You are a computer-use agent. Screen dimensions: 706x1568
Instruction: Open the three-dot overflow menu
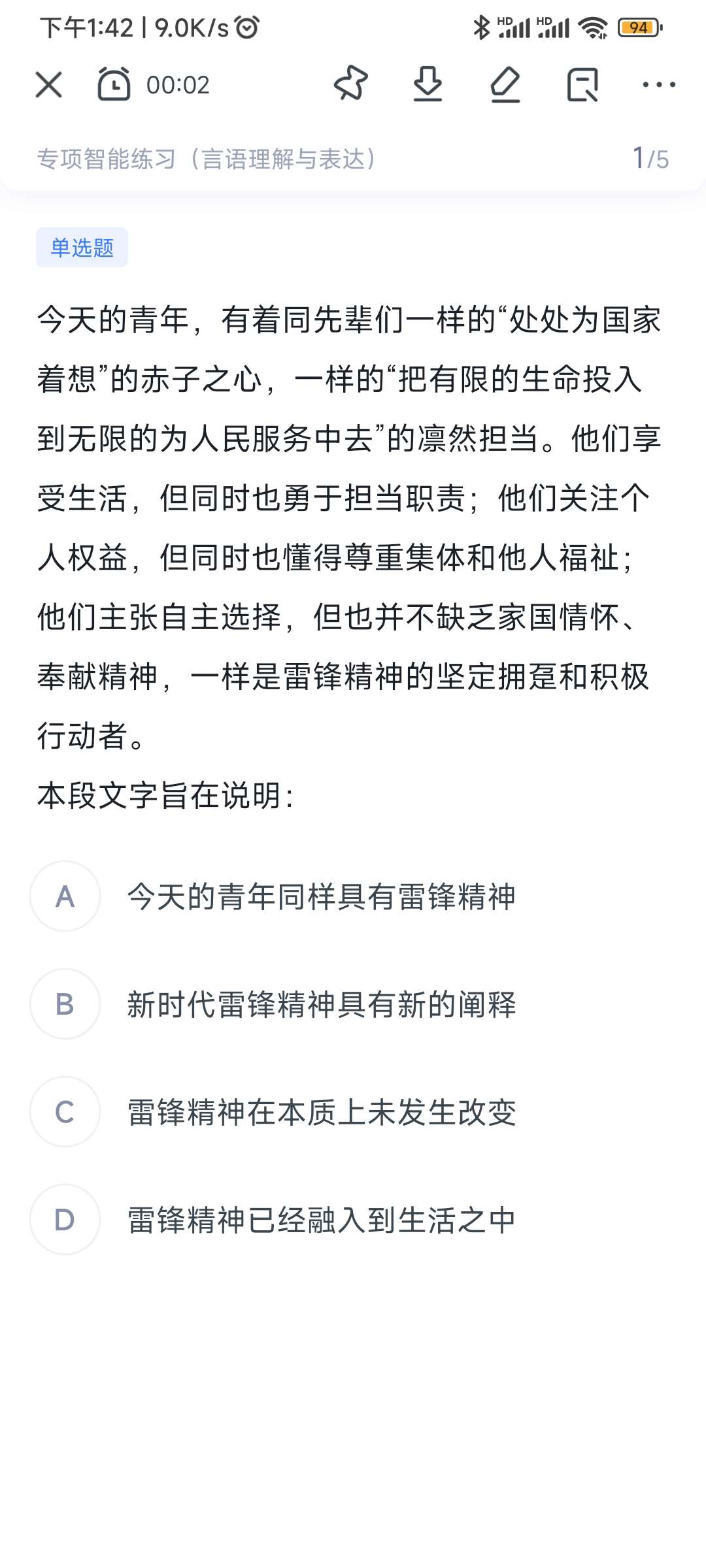click(x=659, y=85)
